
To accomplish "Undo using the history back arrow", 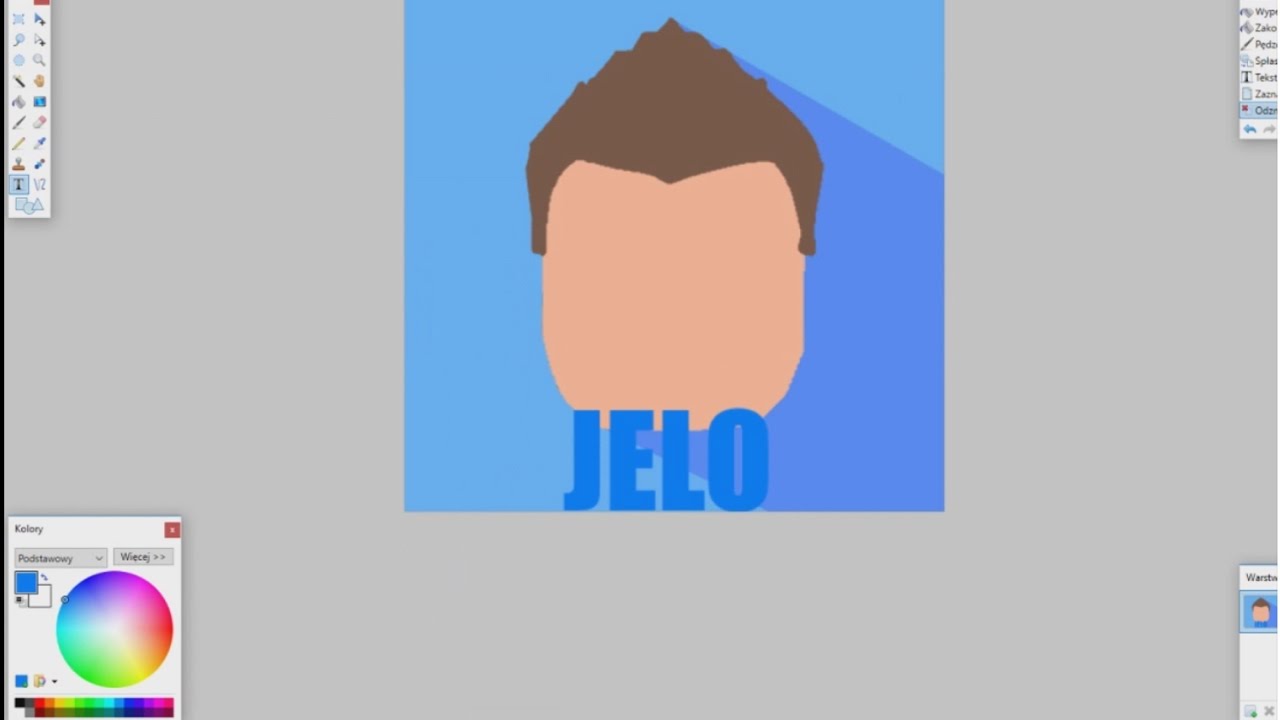I will pyautogui.click(x=1250, y=130).
